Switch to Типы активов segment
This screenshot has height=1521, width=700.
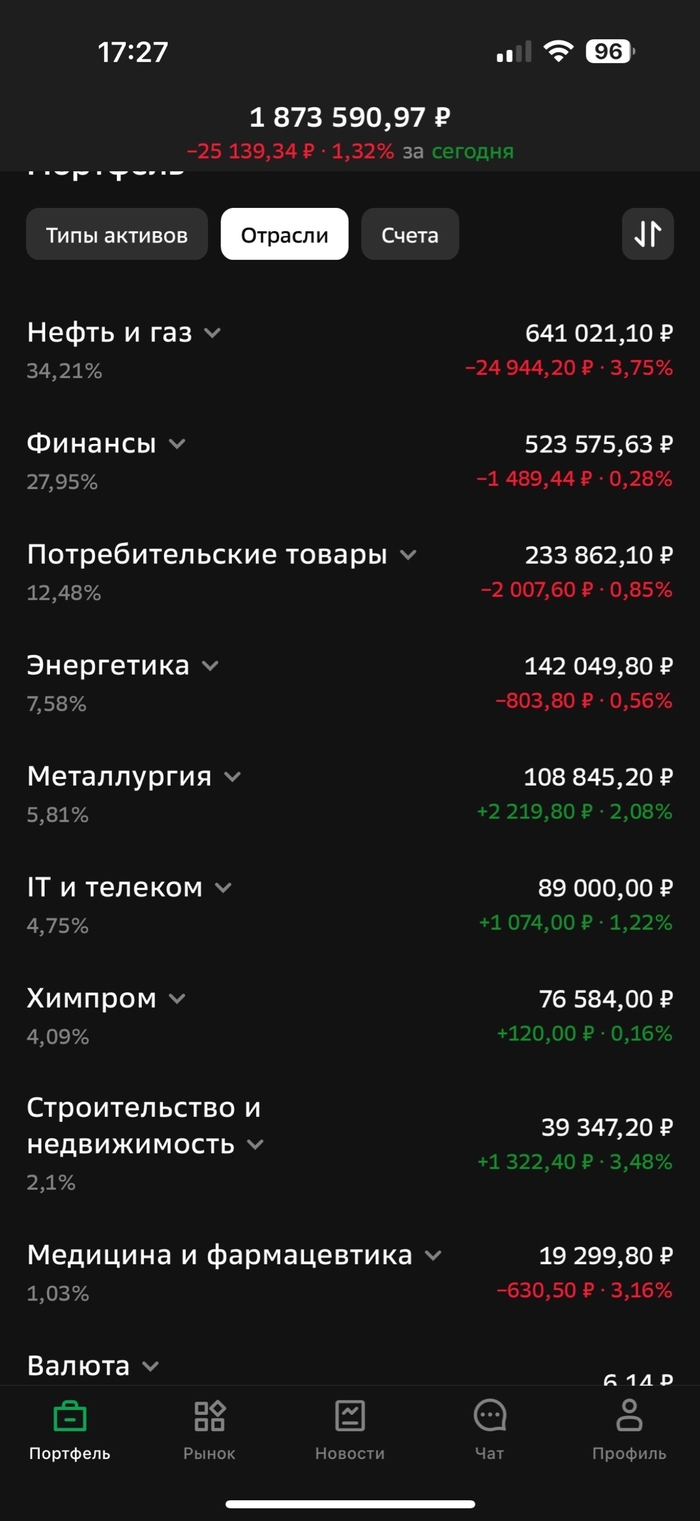(117, 235)
